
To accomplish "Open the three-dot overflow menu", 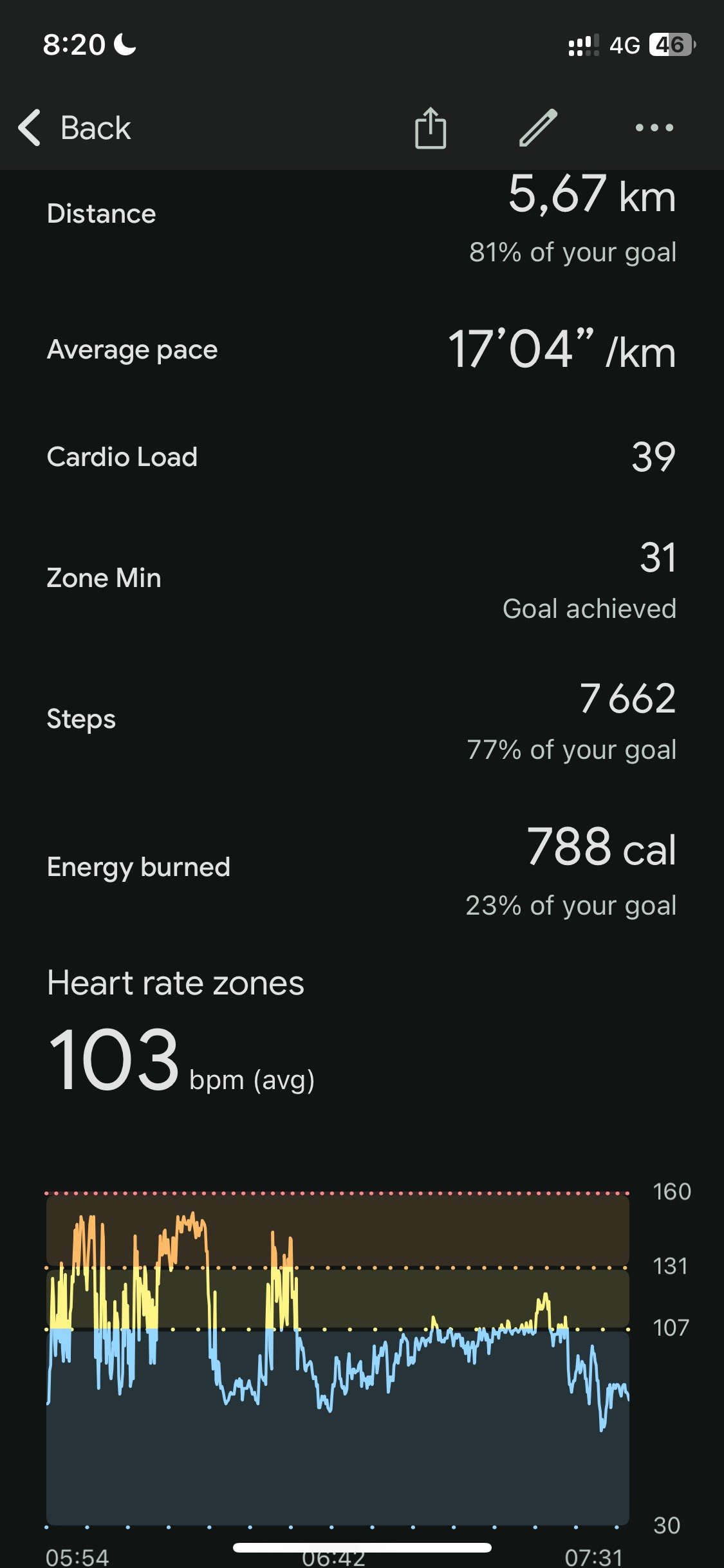I will tap(654, 127).
